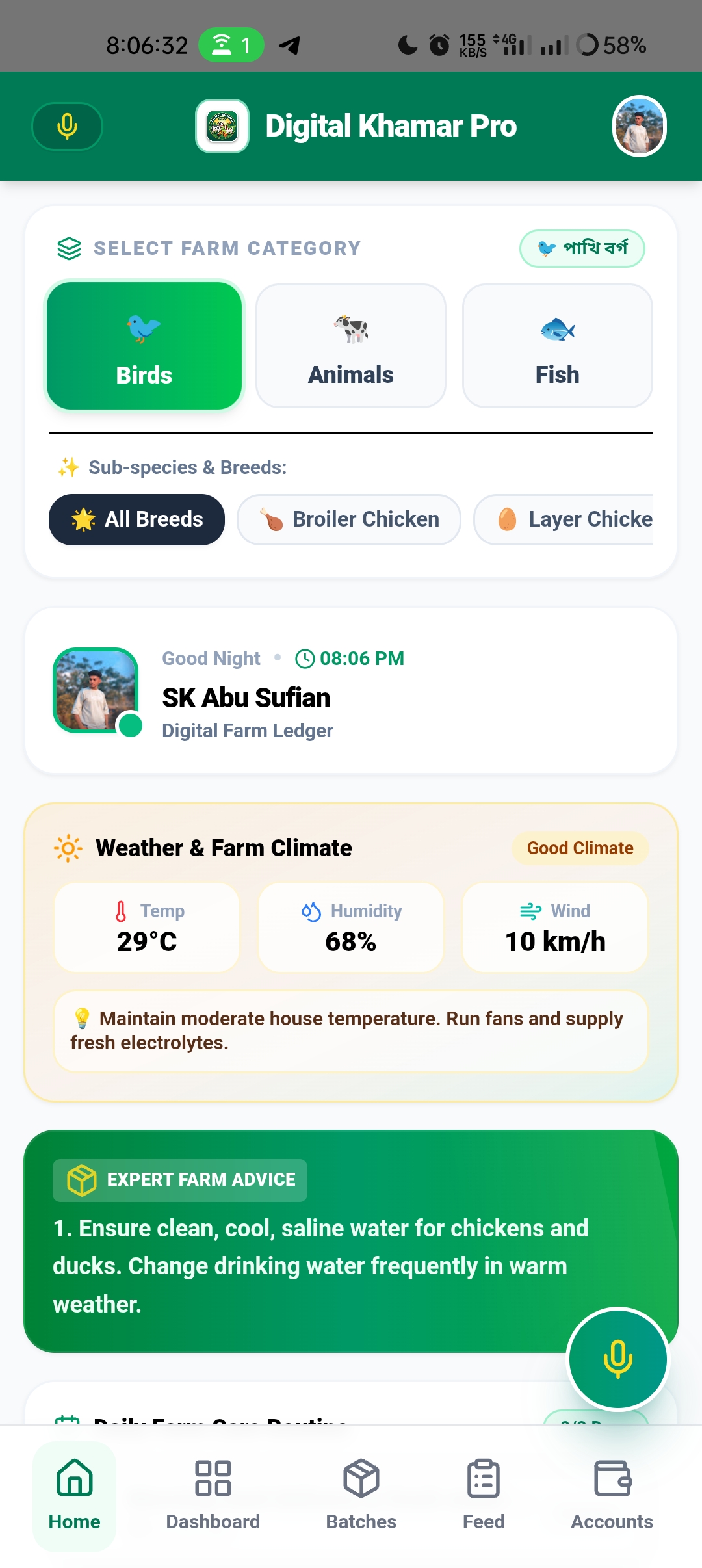
Task: Open the Feed tab
Action: click(x=484, y=1496)
